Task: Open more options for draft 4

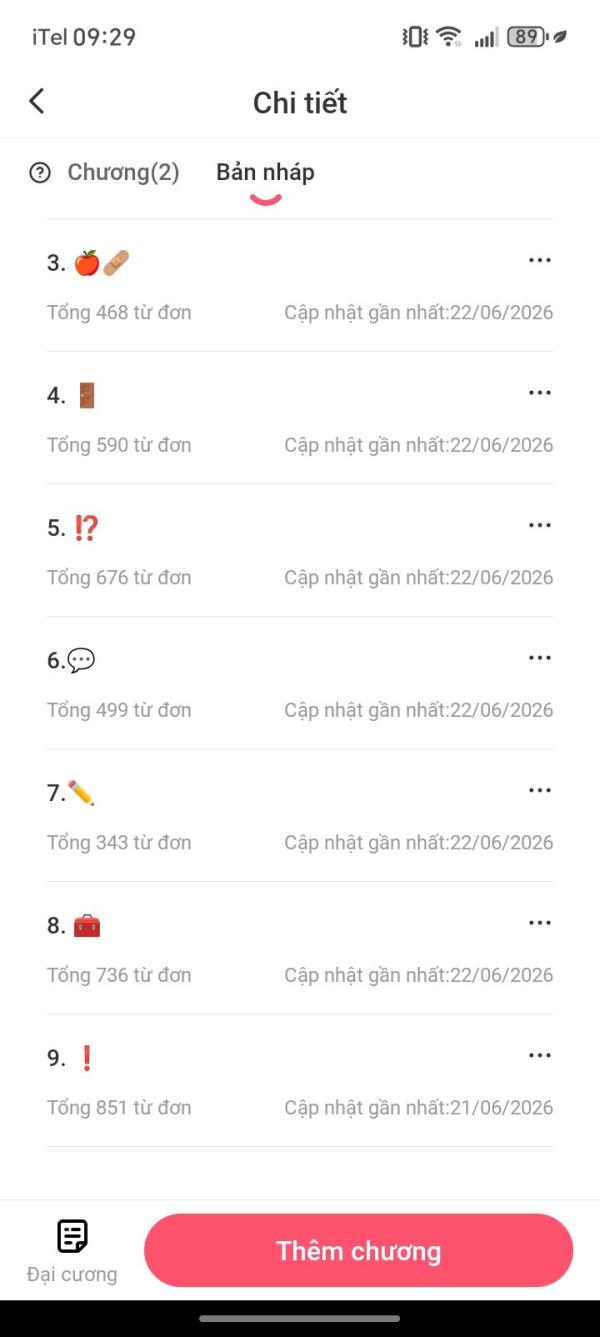Action: 540,393
